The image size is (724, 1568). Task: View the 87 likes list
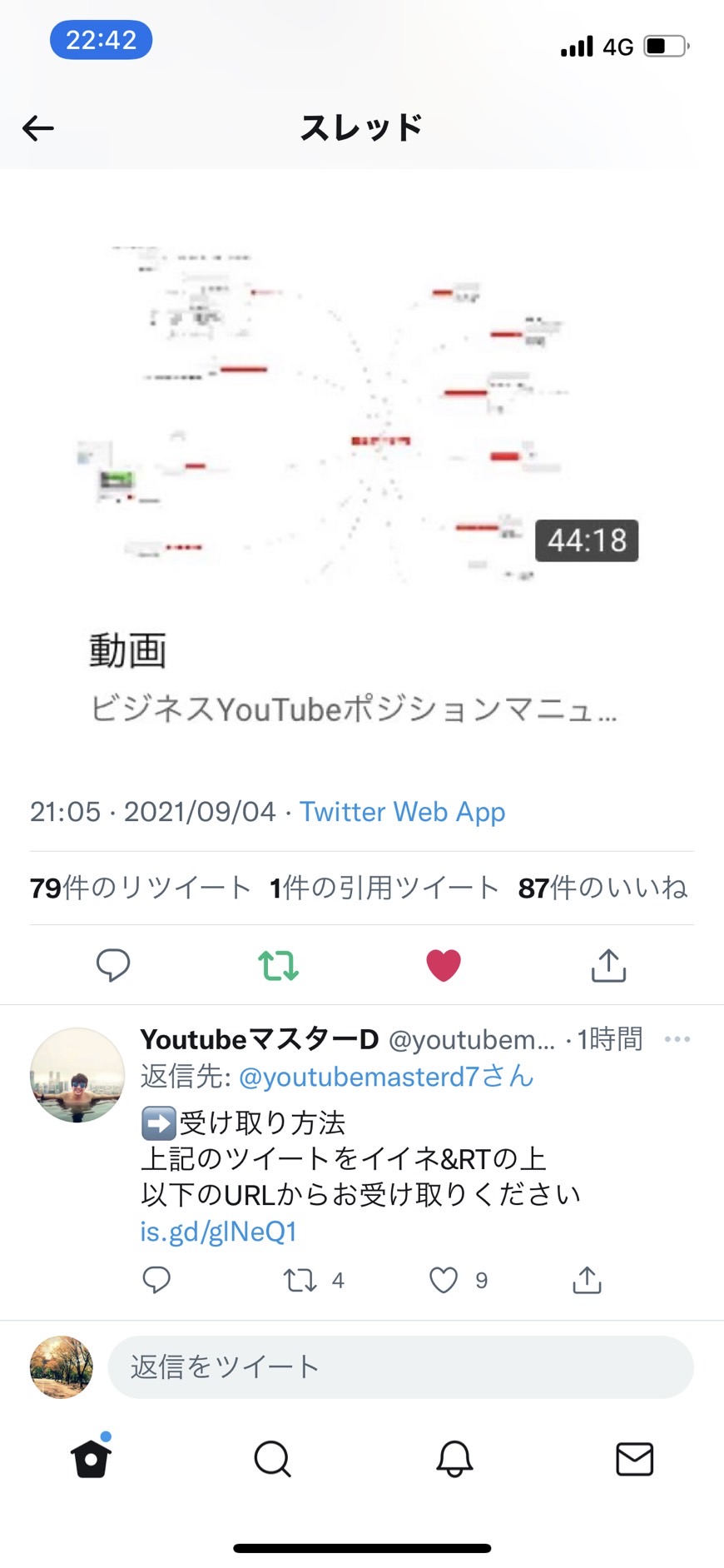(603, 888)
